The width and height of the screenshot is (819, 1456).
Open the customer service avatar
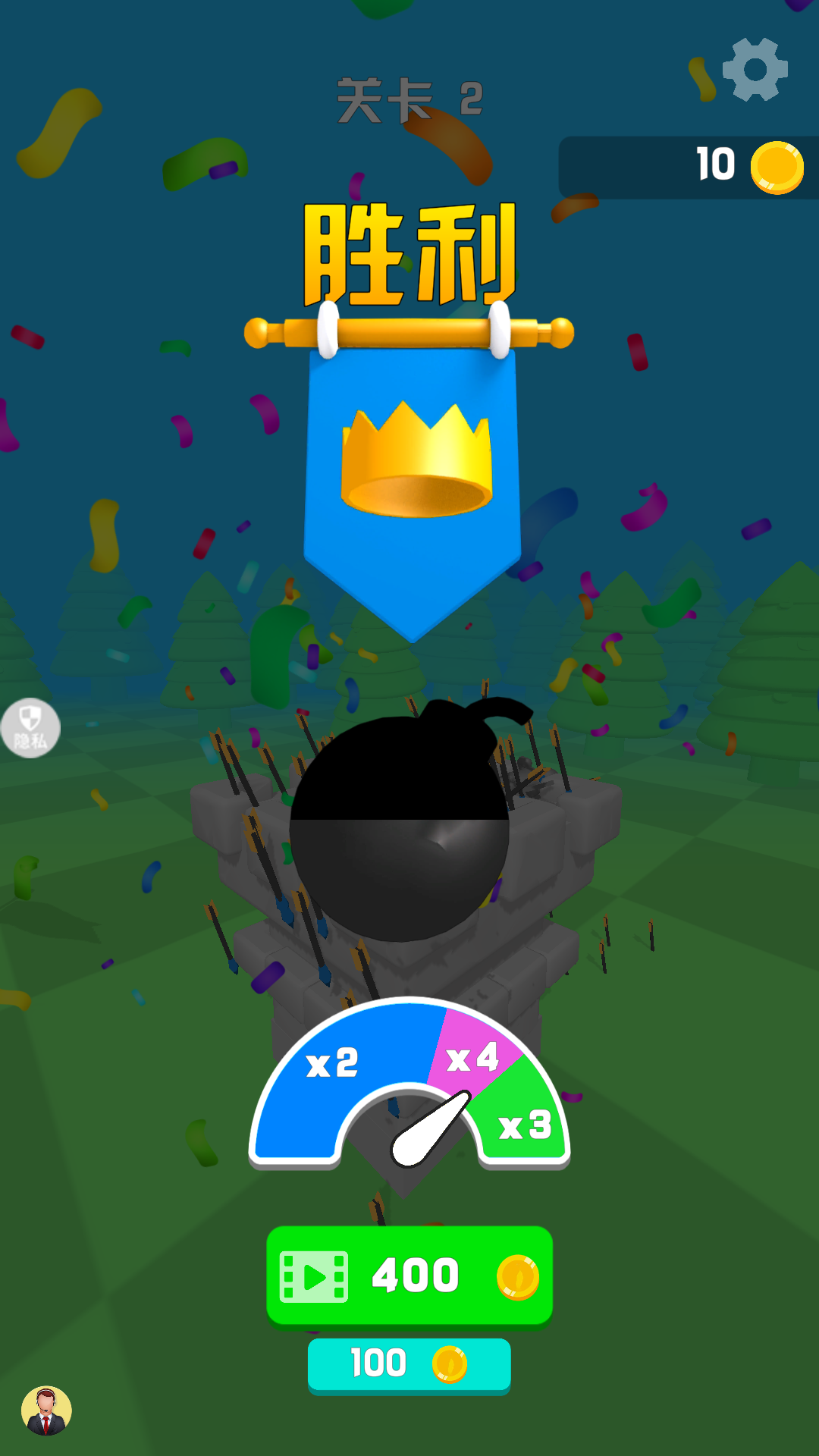pyautogui.click(x=46, y=1411)
